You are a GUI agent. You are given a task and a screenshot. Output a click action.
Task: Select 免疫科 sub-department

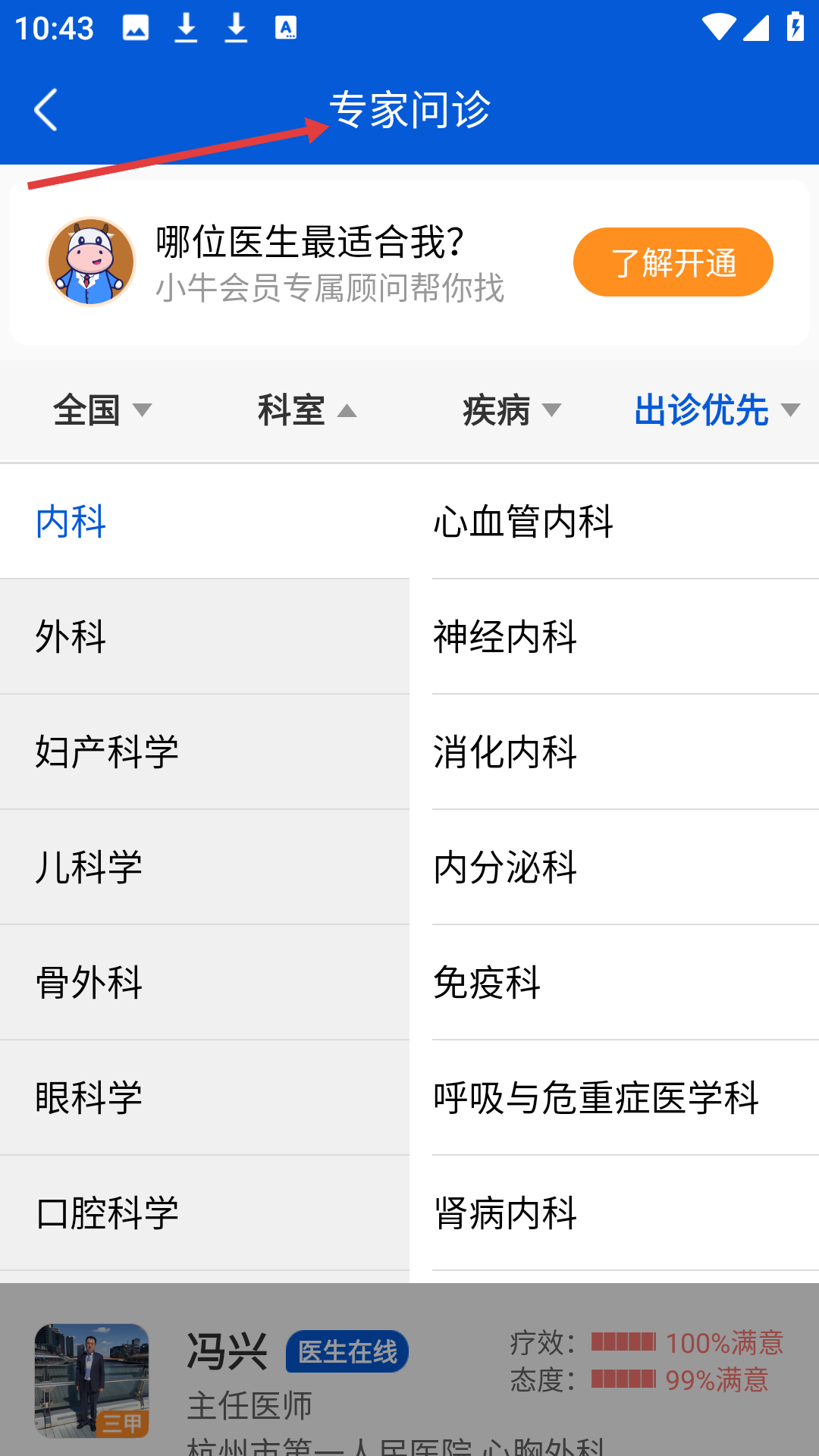click(614, 982)
